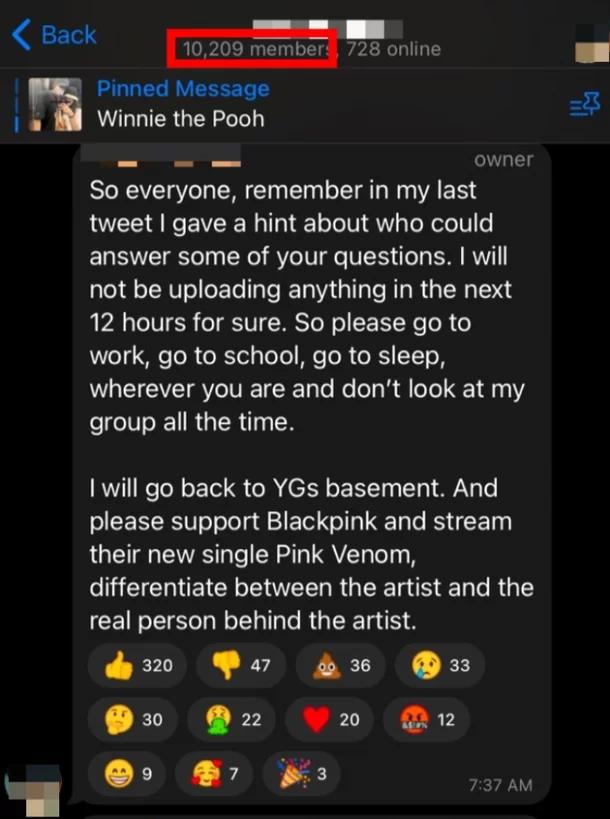The image size is (610, 819).
Task: Show the list of pinned messages
Action: point(583,104)
